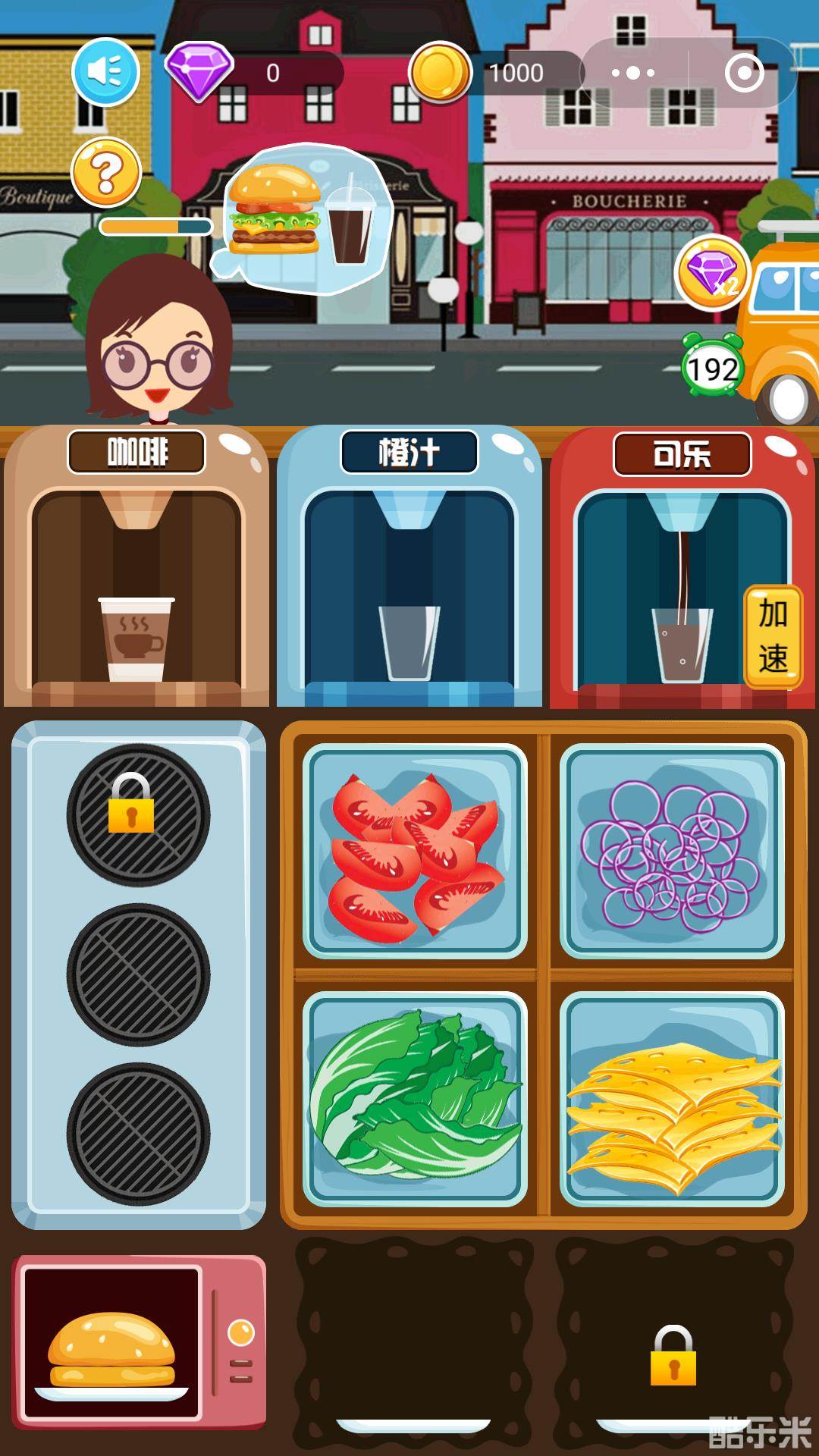819x1456 pixels.
Task: Add lettuce to the burger
Action: pyautogui.click(x=415, y=1098)
